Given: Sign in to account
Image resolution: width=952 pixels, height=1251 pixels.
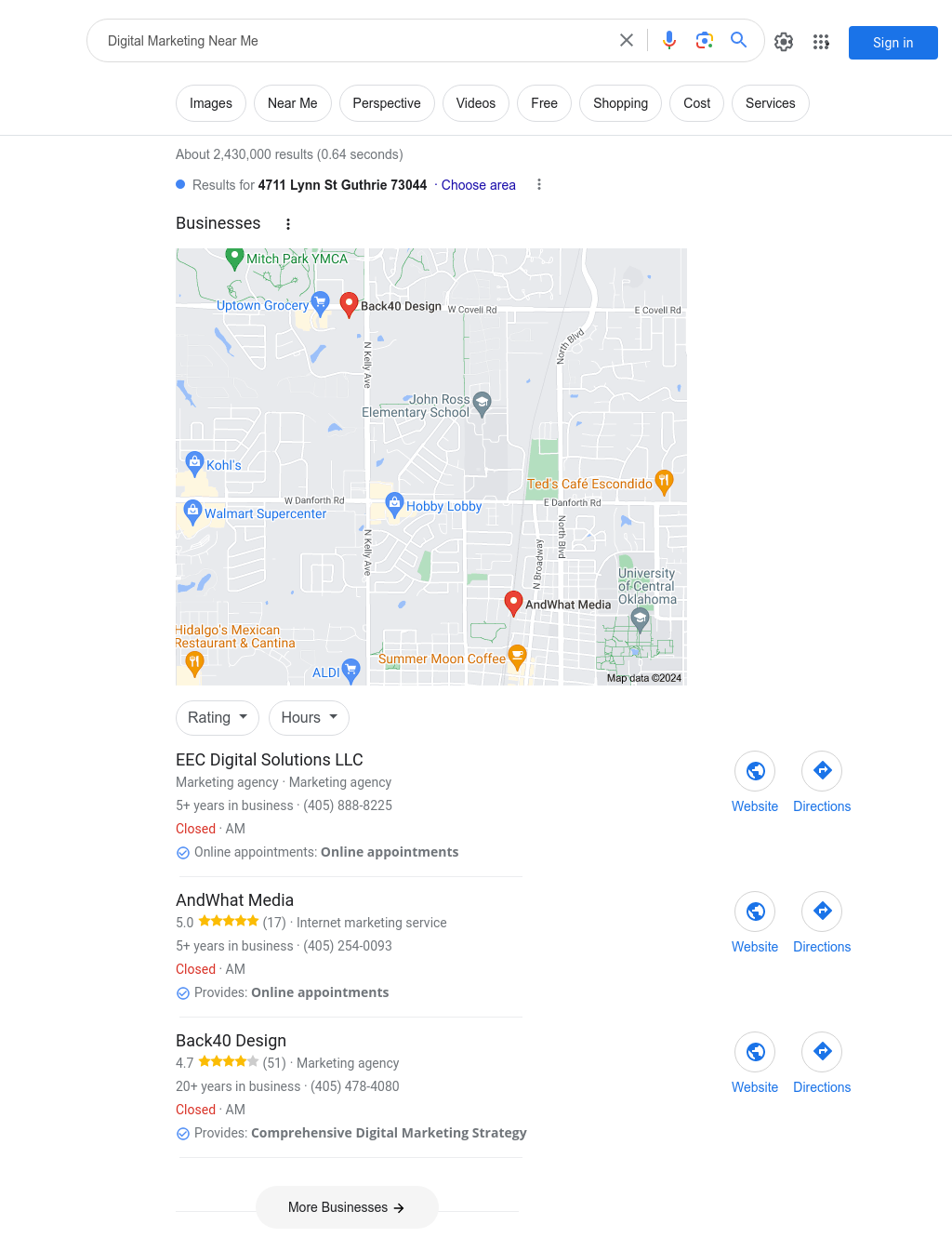Looking at the screenshot, I should coord(892,43).
